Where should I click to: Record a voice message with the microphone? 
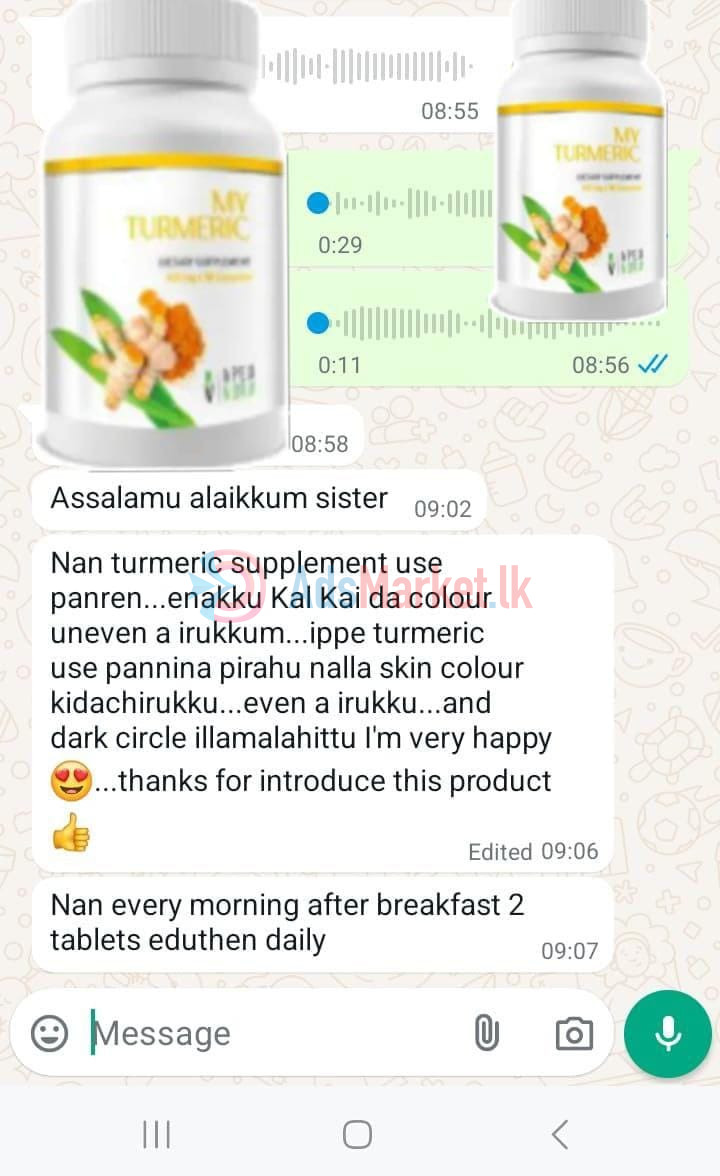click(x=668, y=1034)
